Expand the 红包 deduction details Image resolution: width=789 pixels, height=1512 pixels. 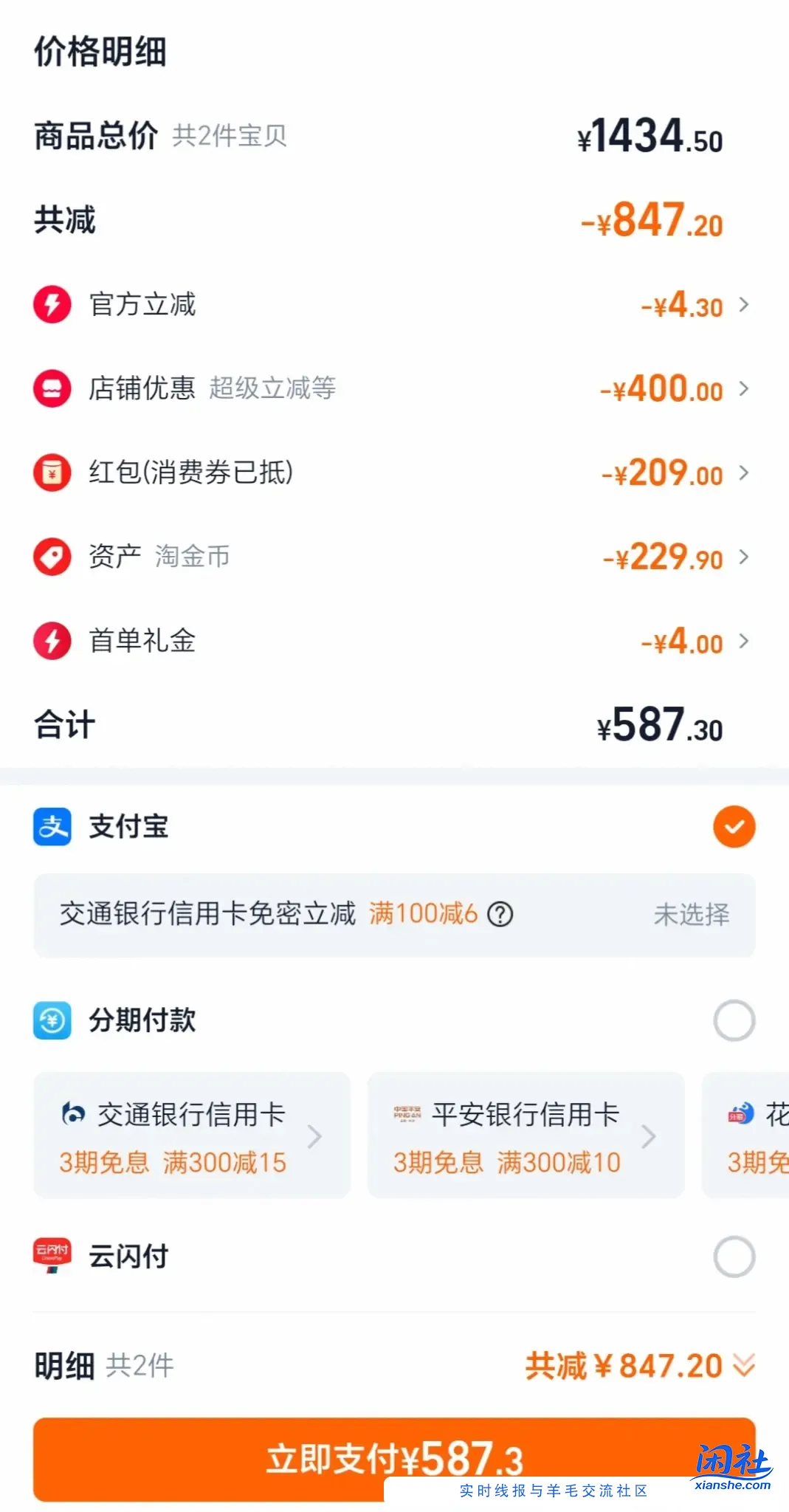click(745, 473)
